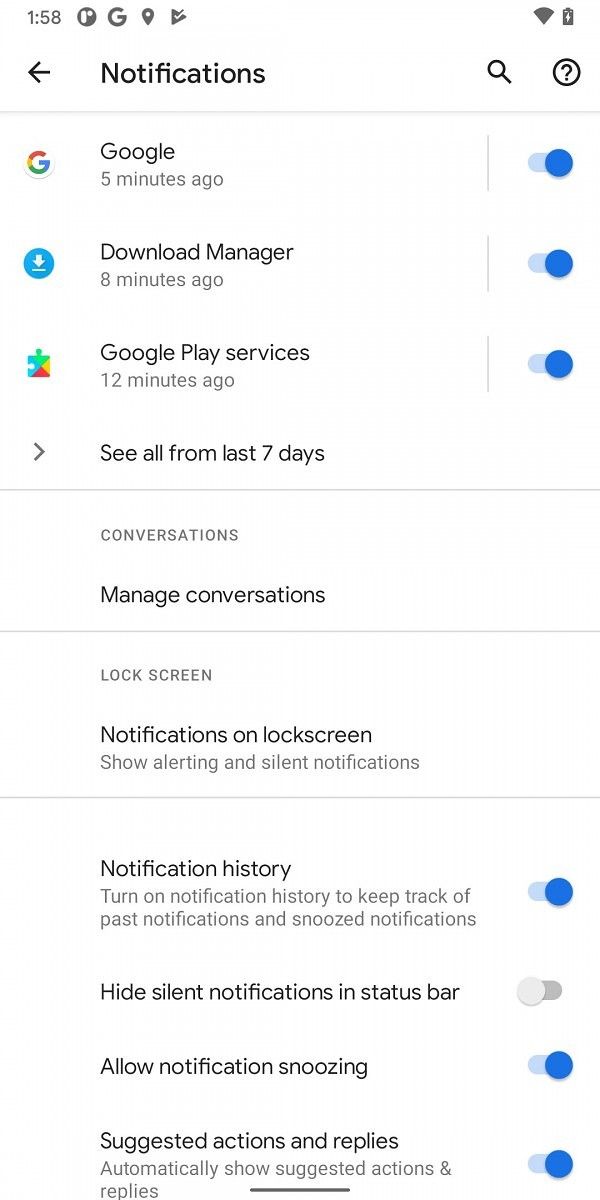Disable Allow notification snoozing
This screenshot has height=1200, width=600.
(549, 1065)
